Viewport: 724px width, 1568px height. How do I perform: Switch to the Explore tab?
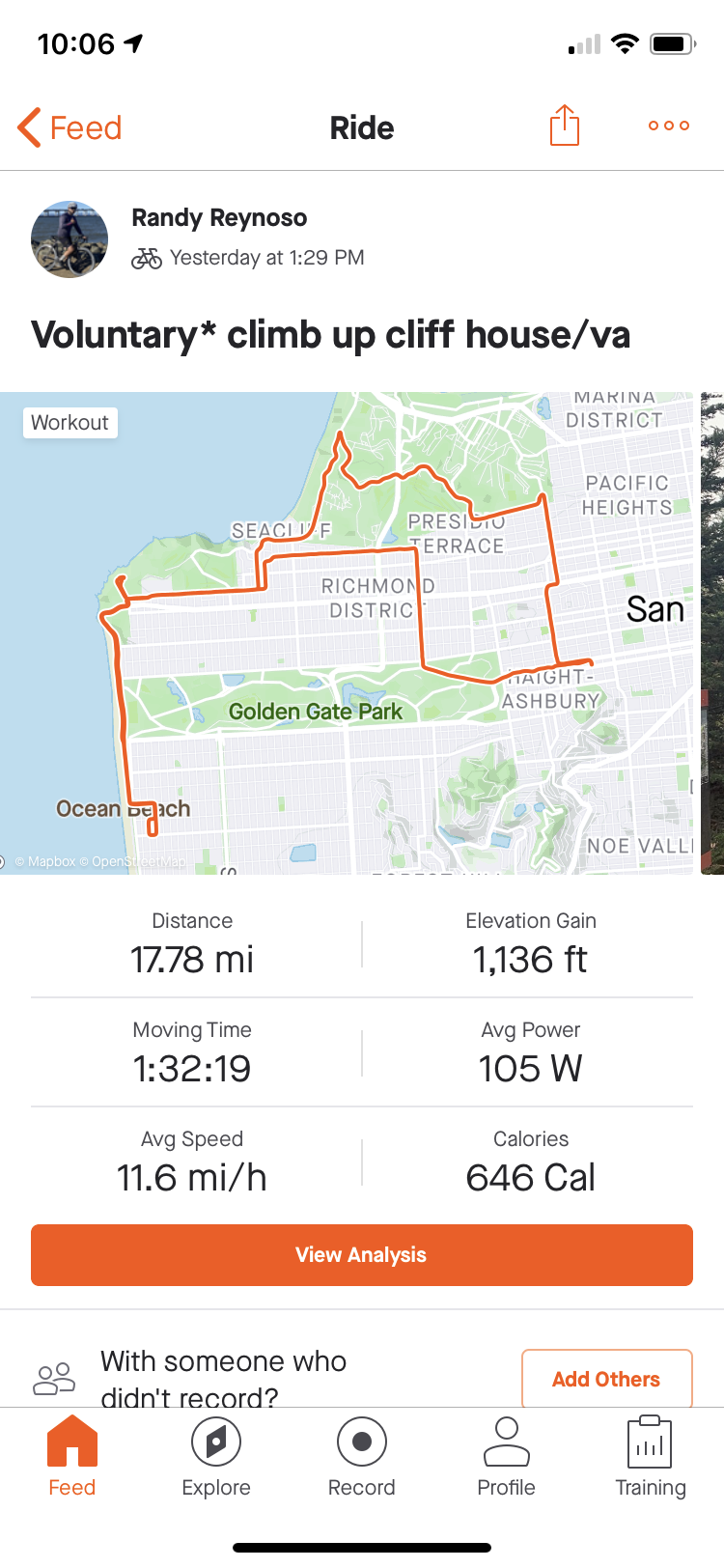(x=216, y=1458)
